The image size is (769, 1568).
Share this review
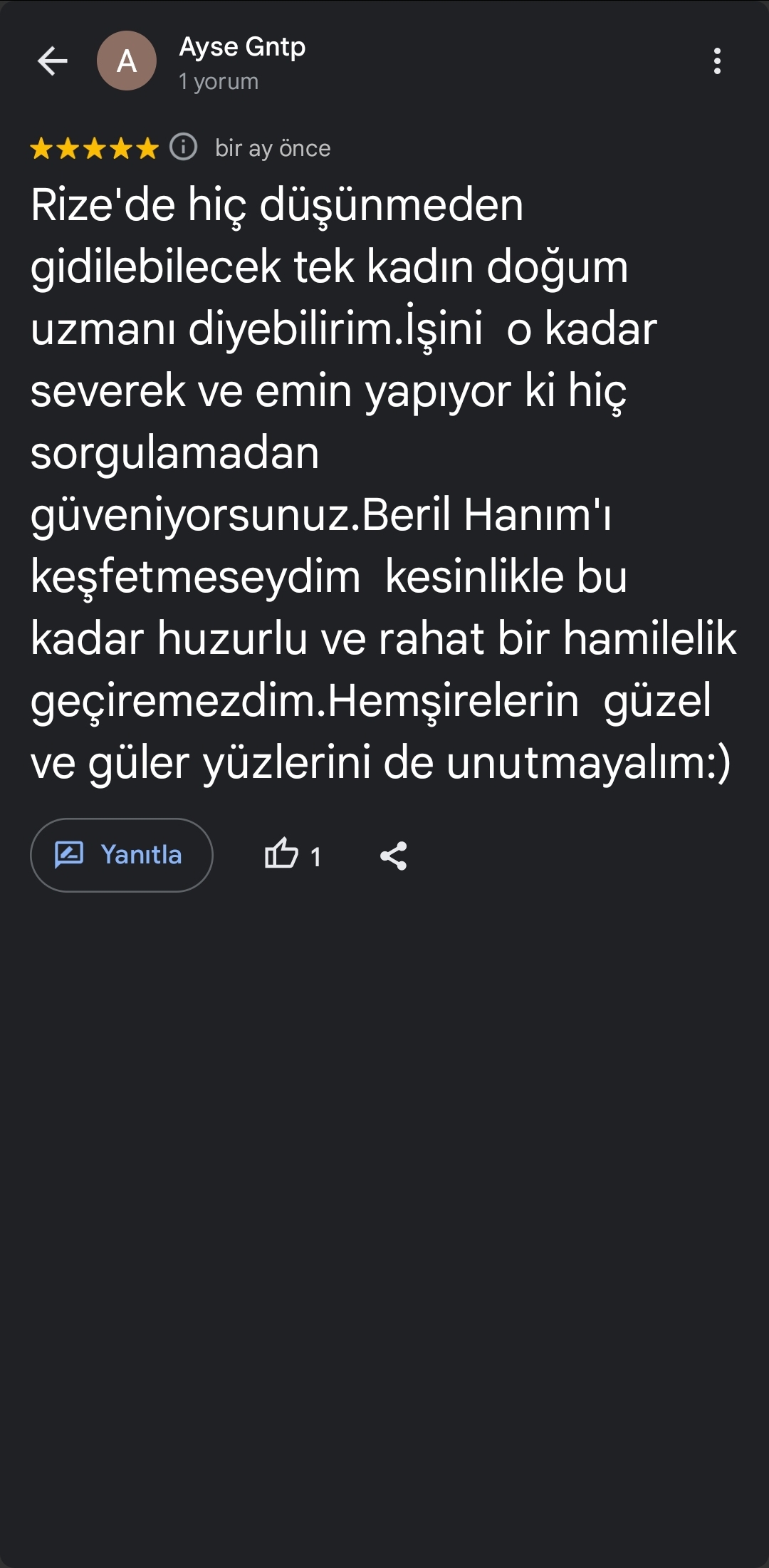(393, 856)
